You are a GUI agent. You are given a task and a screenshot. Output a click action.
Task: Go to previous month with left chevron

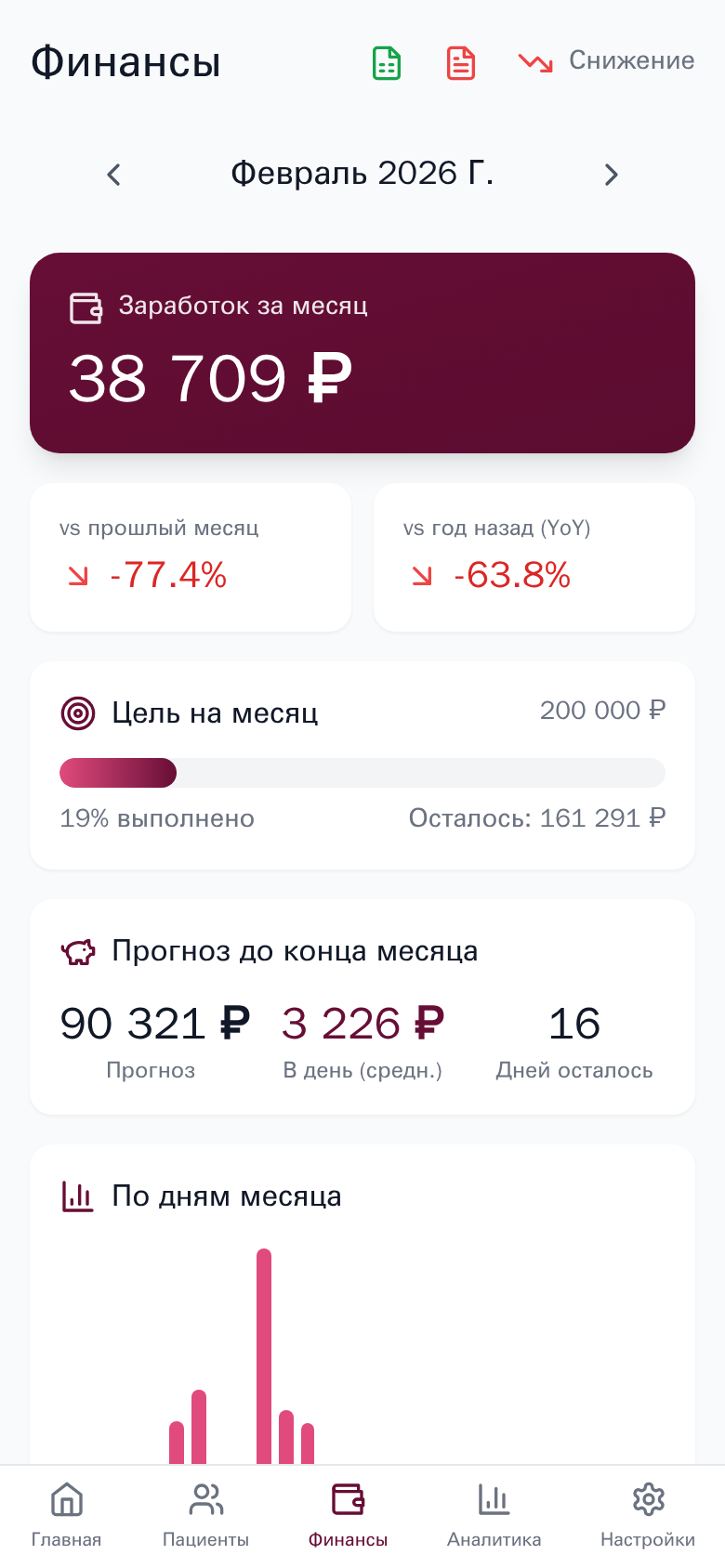[113, 174]
